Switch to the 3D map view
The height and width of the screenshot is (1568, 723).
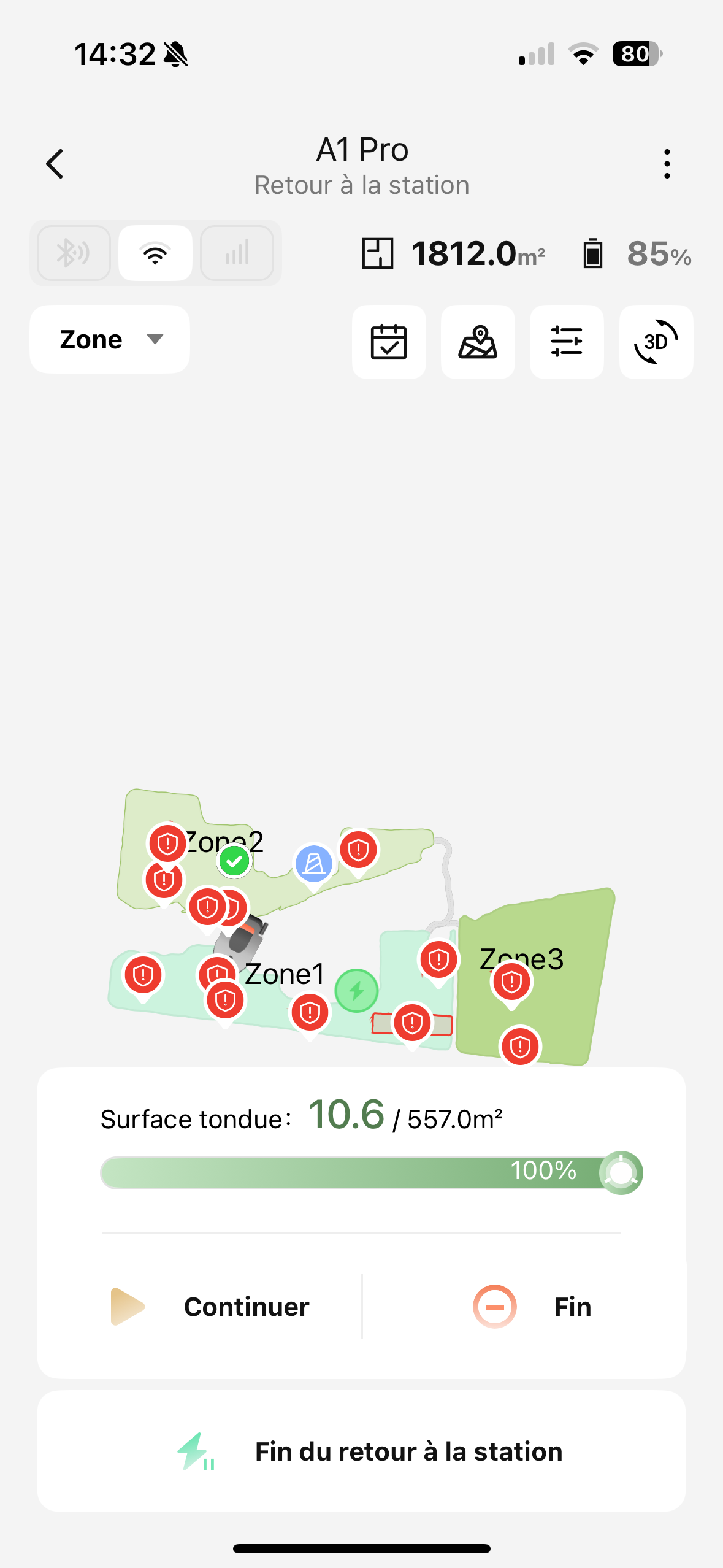coord(656,342)
